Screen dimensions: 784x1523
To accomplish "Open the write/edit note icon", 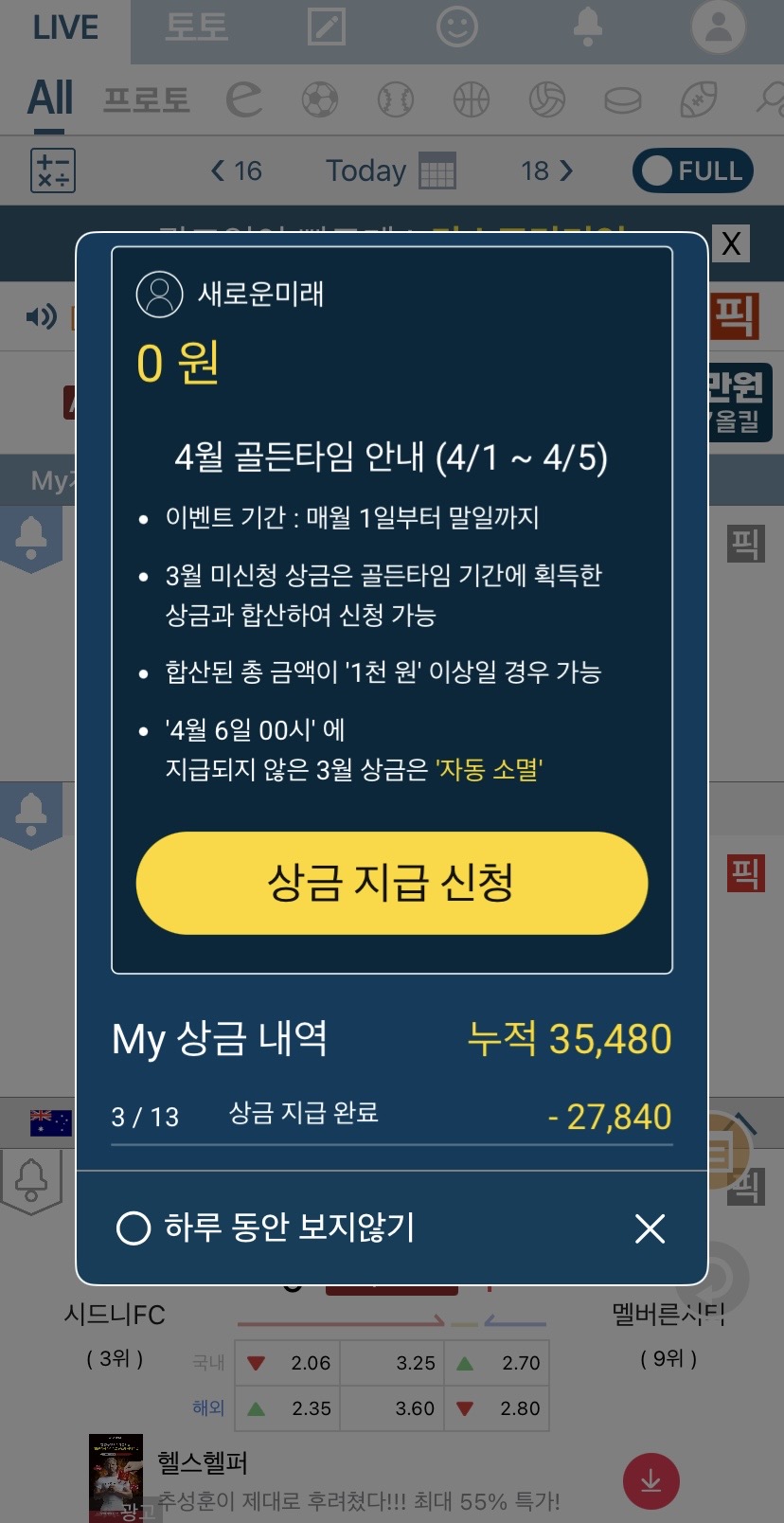I will tap(326, 27).
